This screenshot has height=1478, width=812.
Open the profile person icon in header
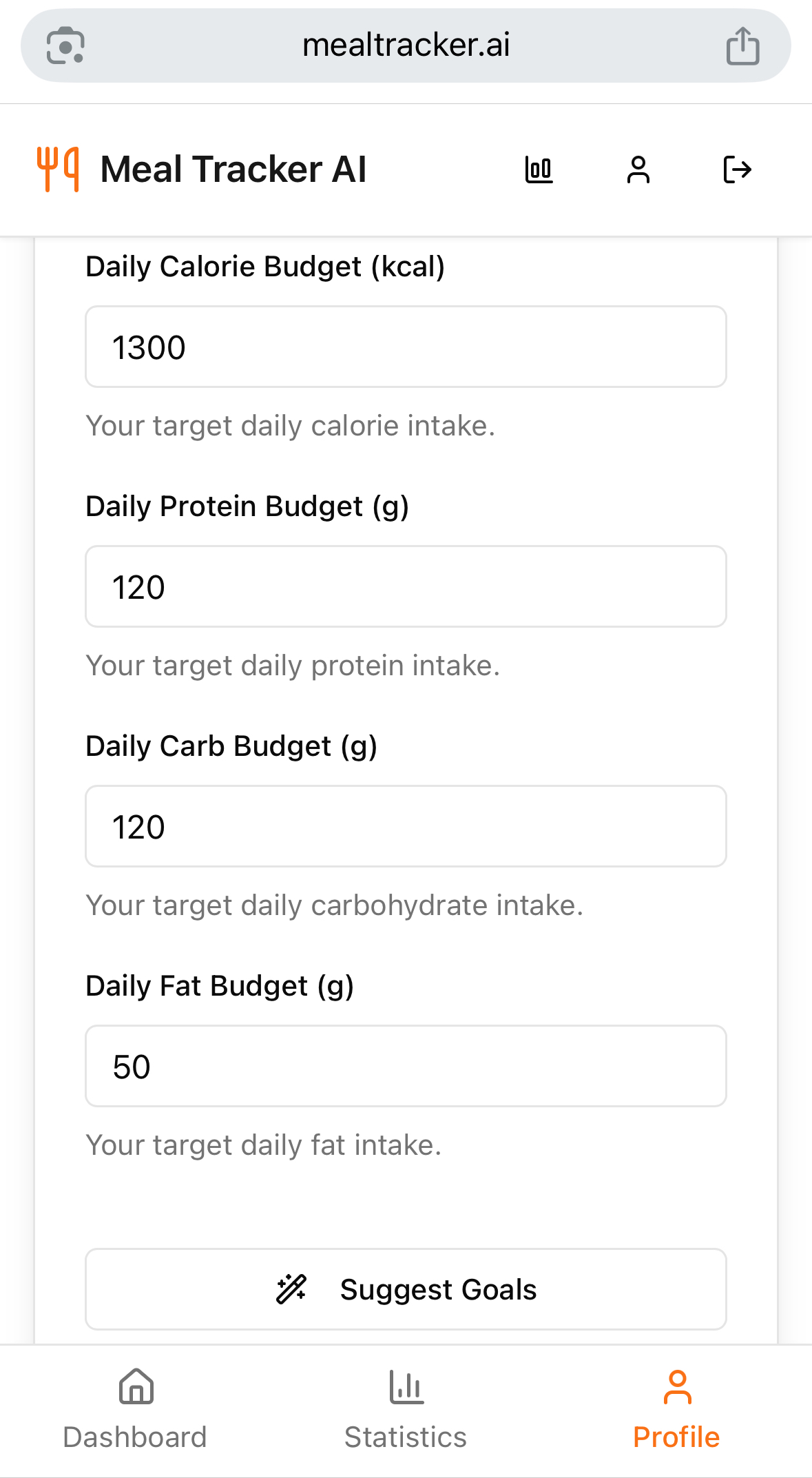(638, 169)
